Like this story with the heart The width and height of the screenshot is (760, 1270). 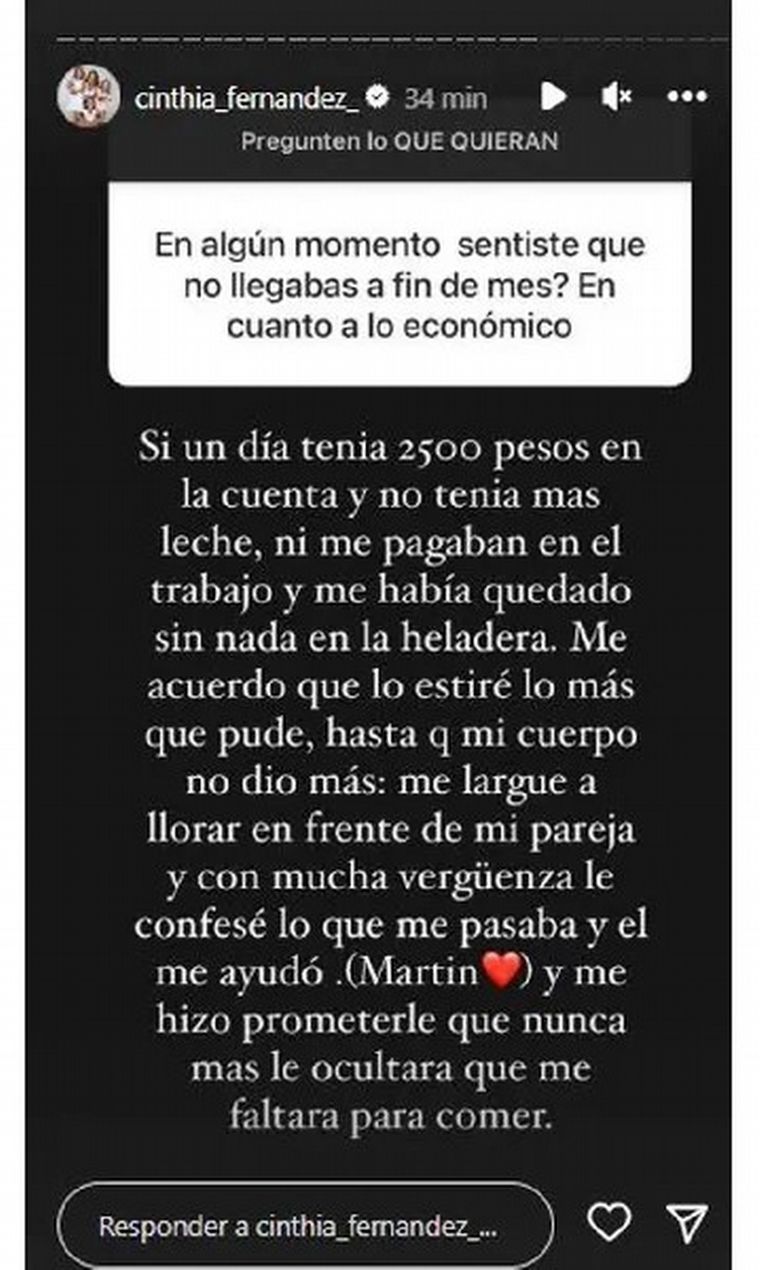pos(608,1222)
